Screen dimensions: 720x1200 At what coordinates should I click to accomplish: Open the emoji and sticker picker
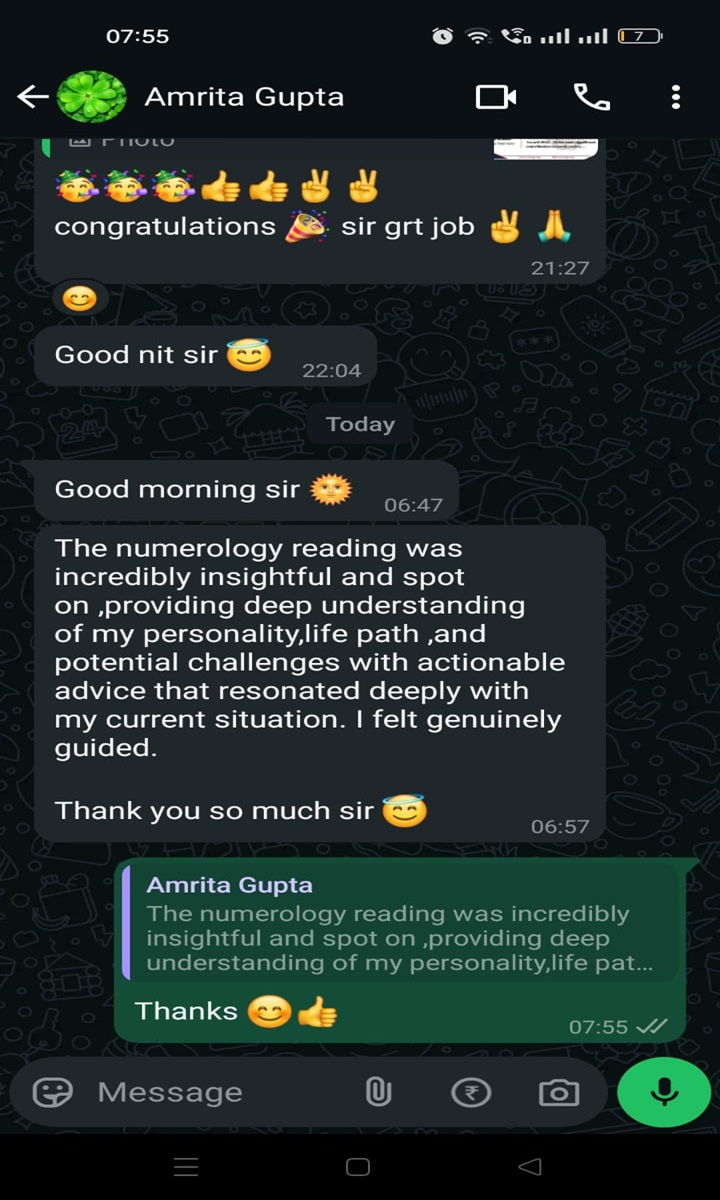point(52,1092)
